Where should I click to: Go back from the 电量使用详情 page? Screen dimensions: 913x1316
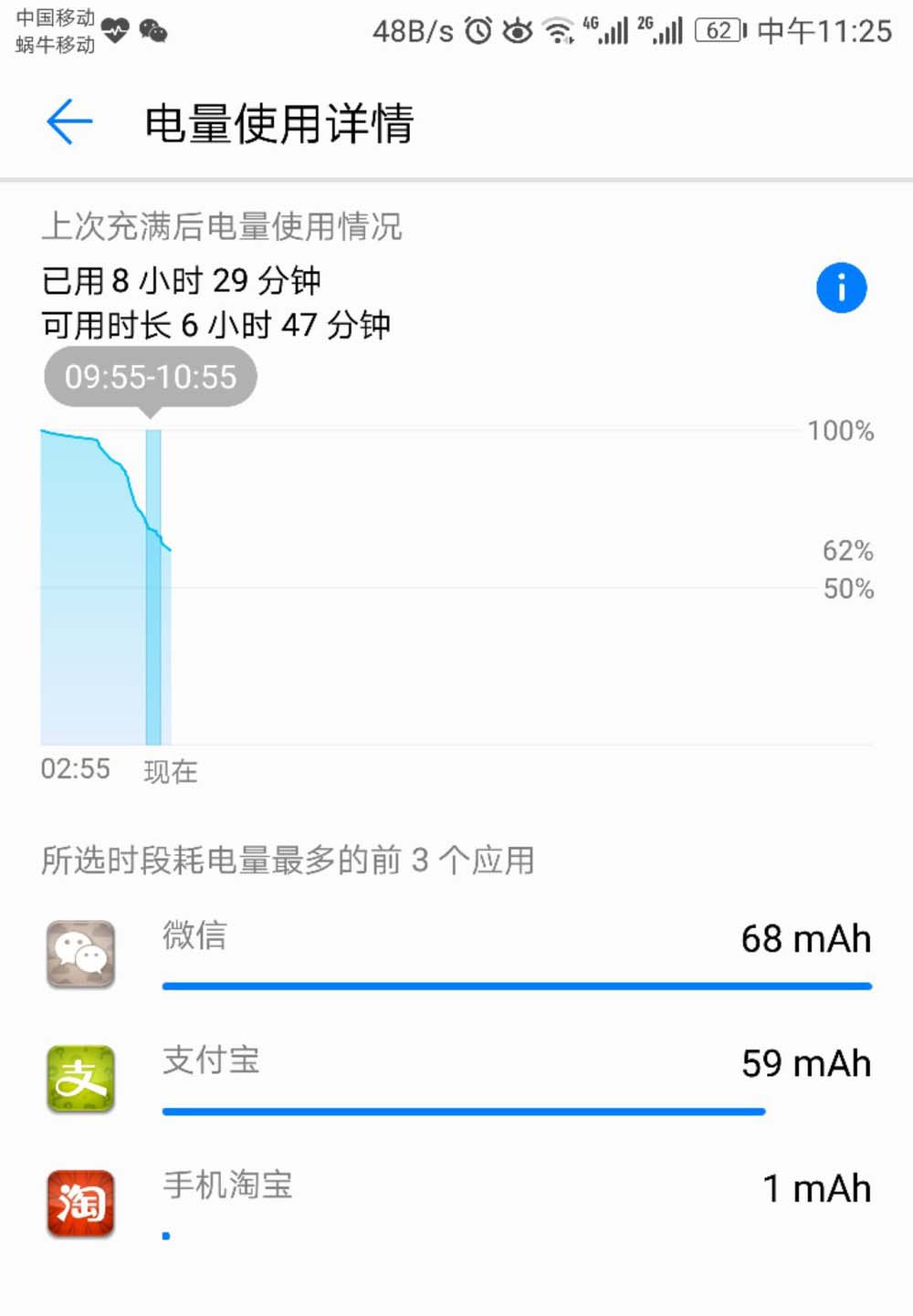tap(69, 122)
